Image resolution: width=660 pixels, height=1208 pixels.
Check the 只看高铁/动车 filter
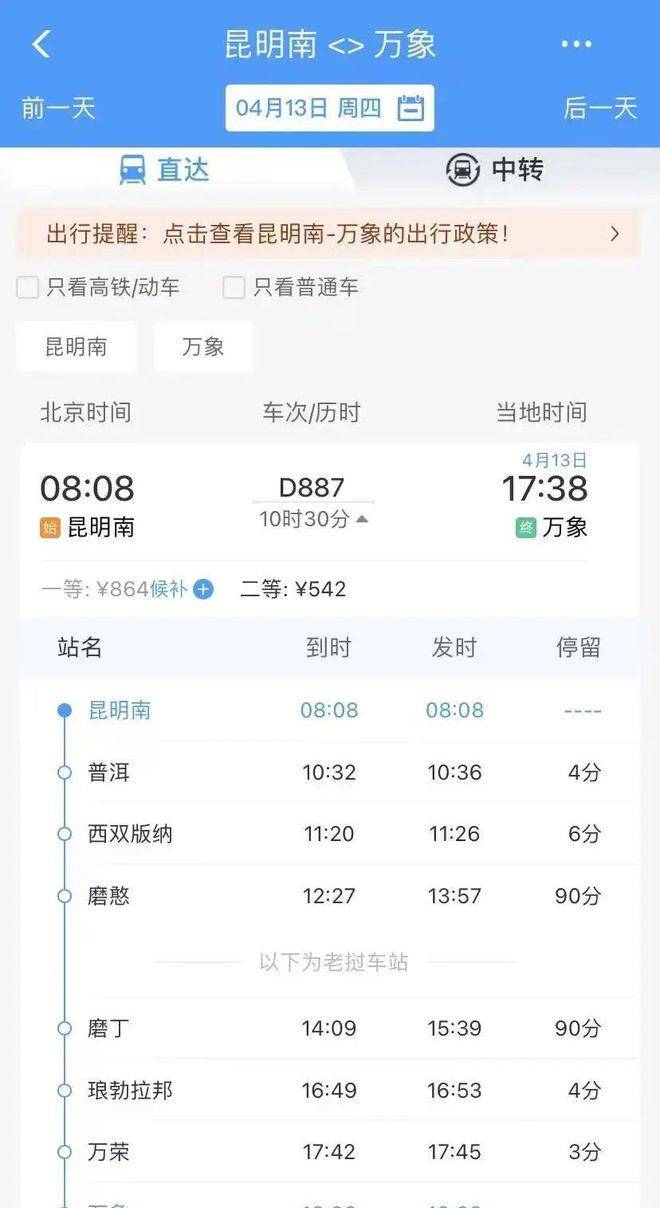(28, 288)
